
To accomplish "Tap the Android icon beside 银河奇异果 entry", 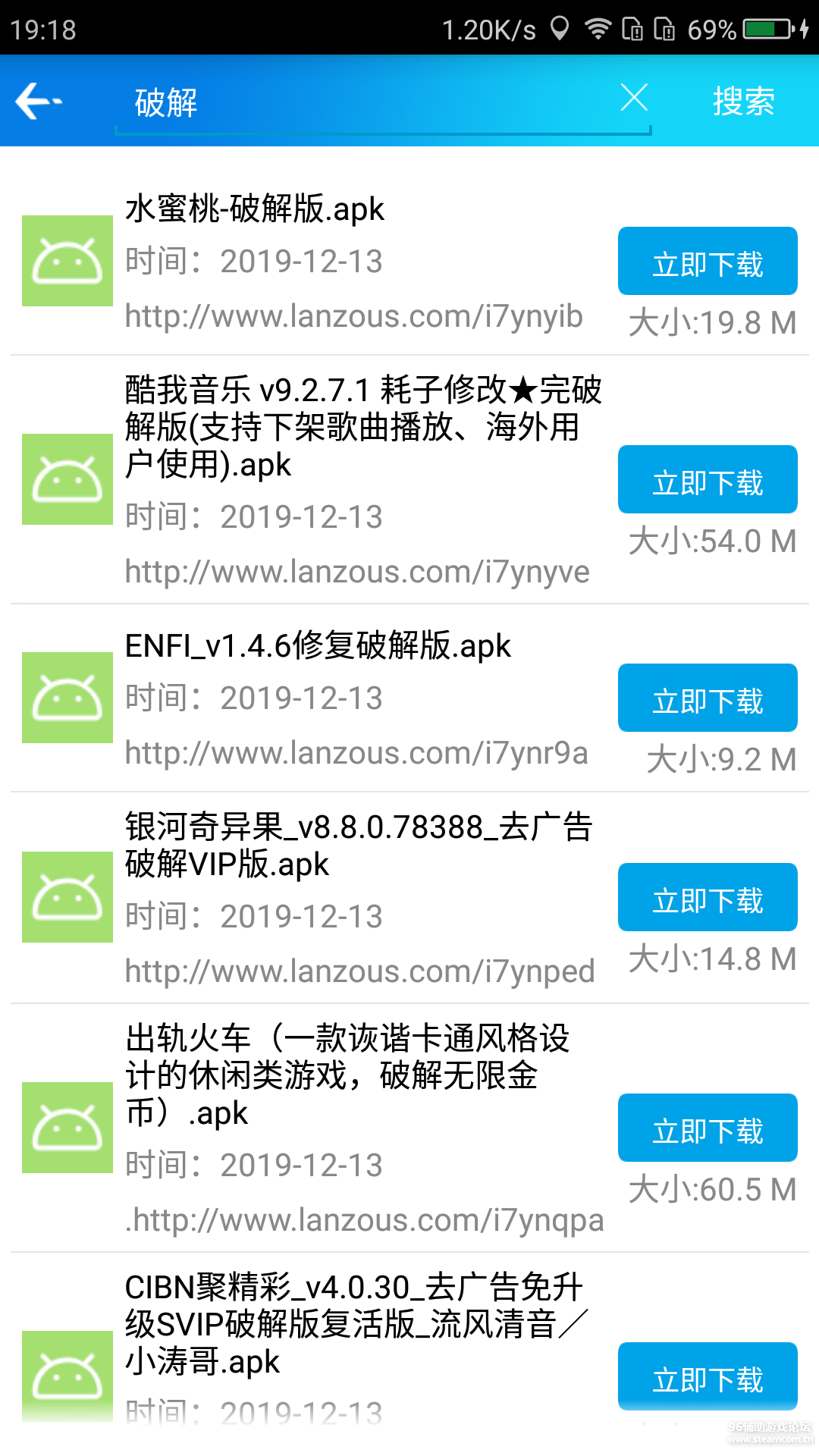I will 67,897.
